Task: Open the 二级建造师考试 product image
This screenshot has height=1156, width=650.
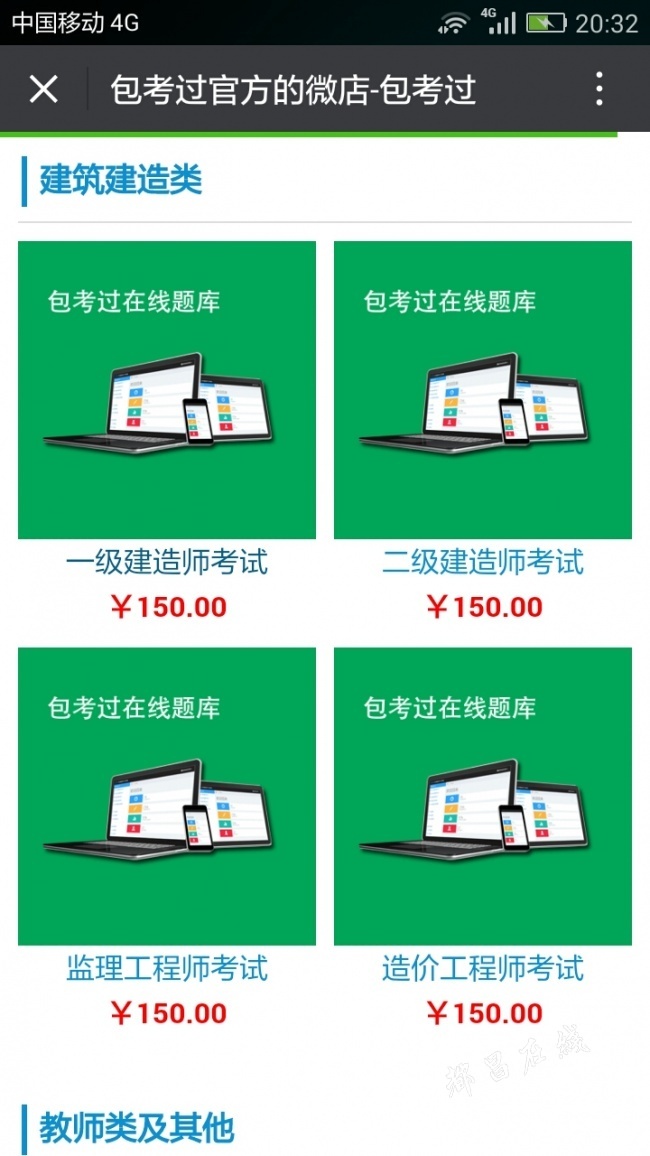Action: [x=483, y=390]
